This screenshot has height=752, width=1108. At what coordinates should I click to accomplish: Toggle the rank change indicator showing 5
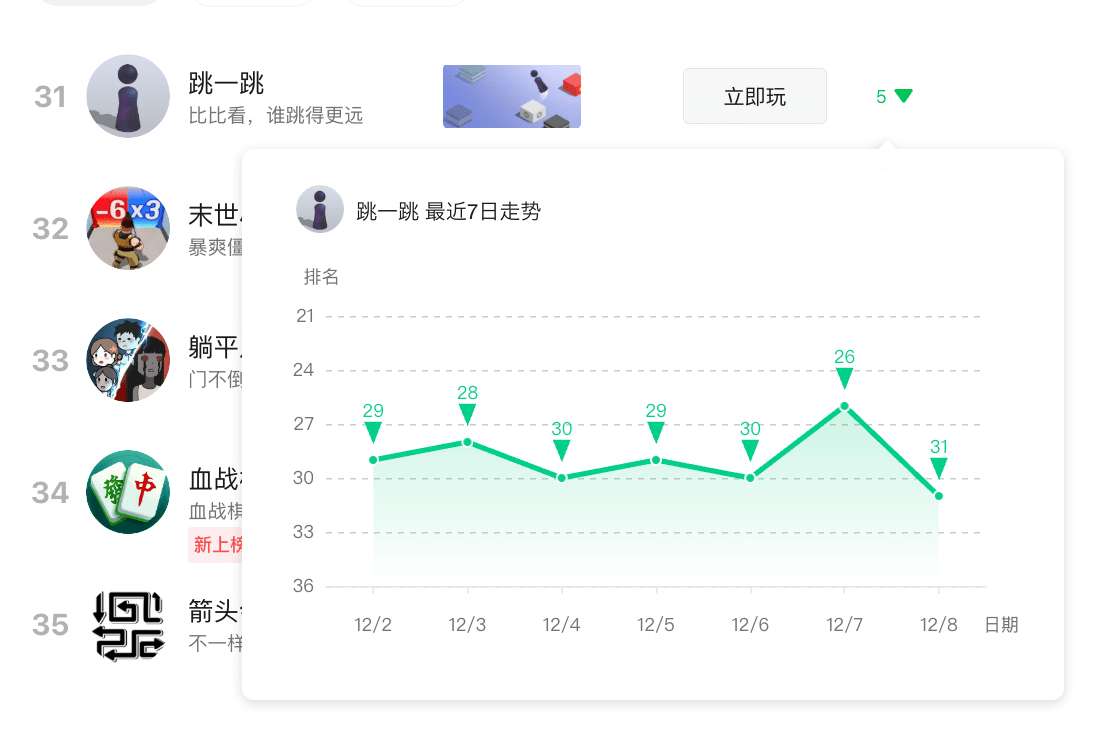894,97
